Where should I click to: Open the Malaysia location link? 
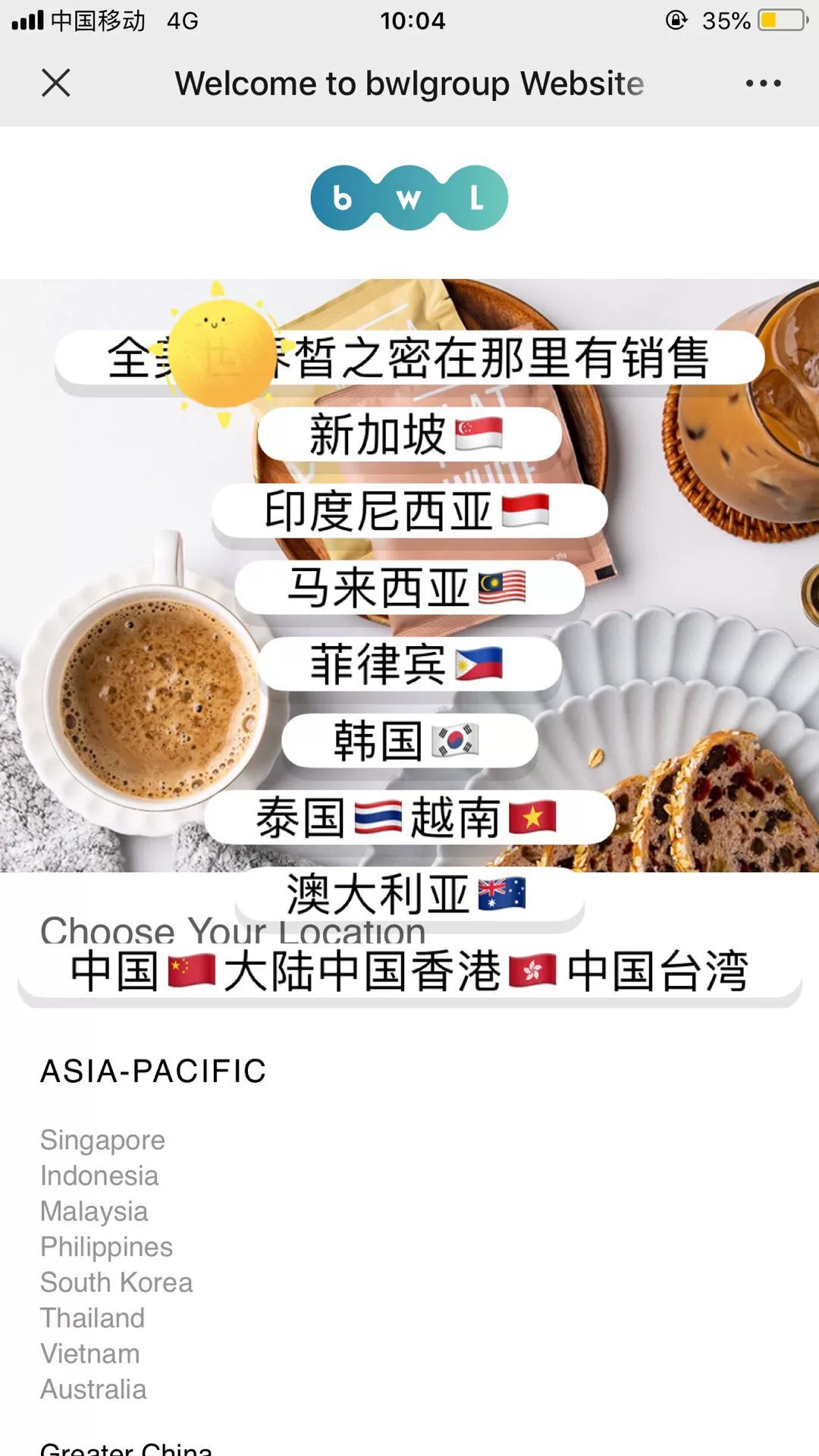coord(94,1212)
